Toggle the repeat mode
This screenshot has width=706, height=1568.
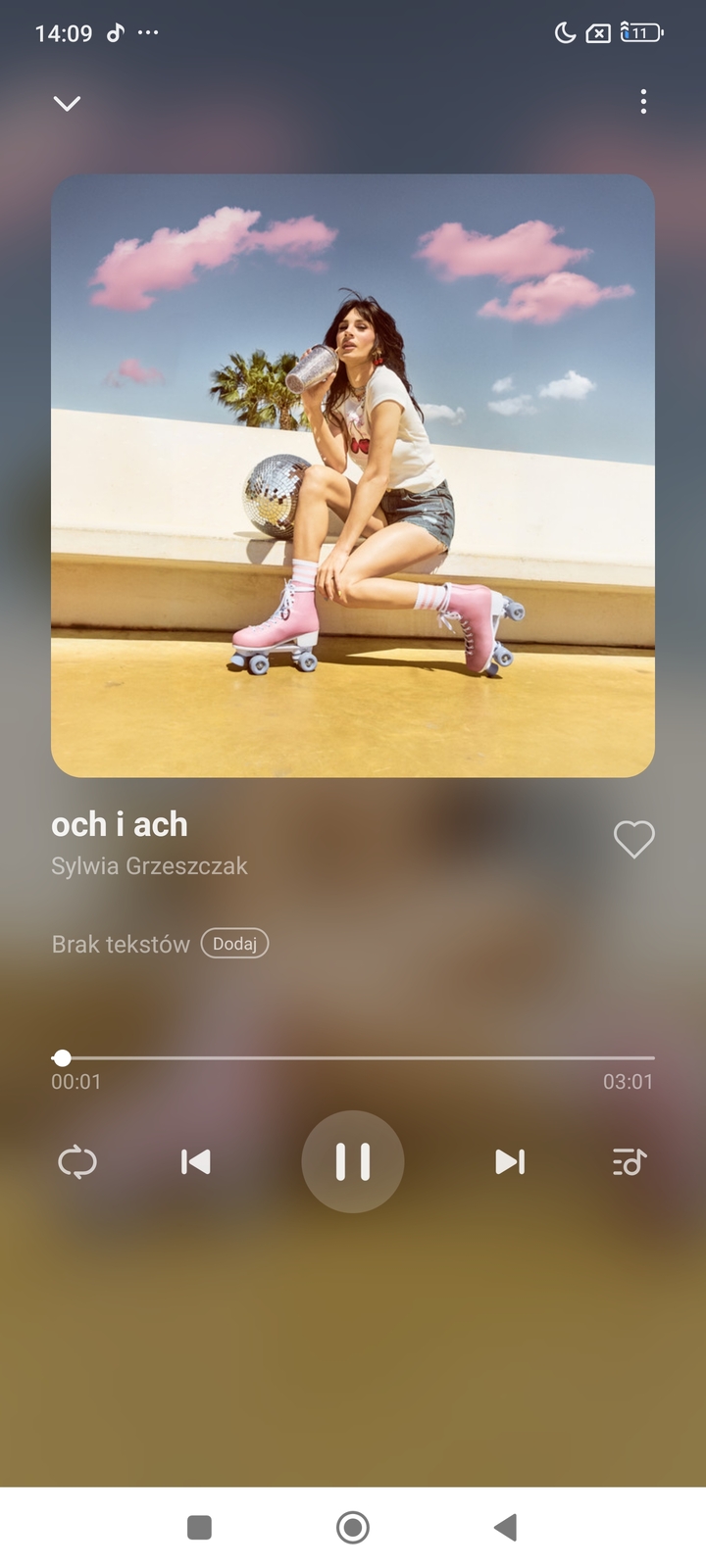tap(77, 1162)
